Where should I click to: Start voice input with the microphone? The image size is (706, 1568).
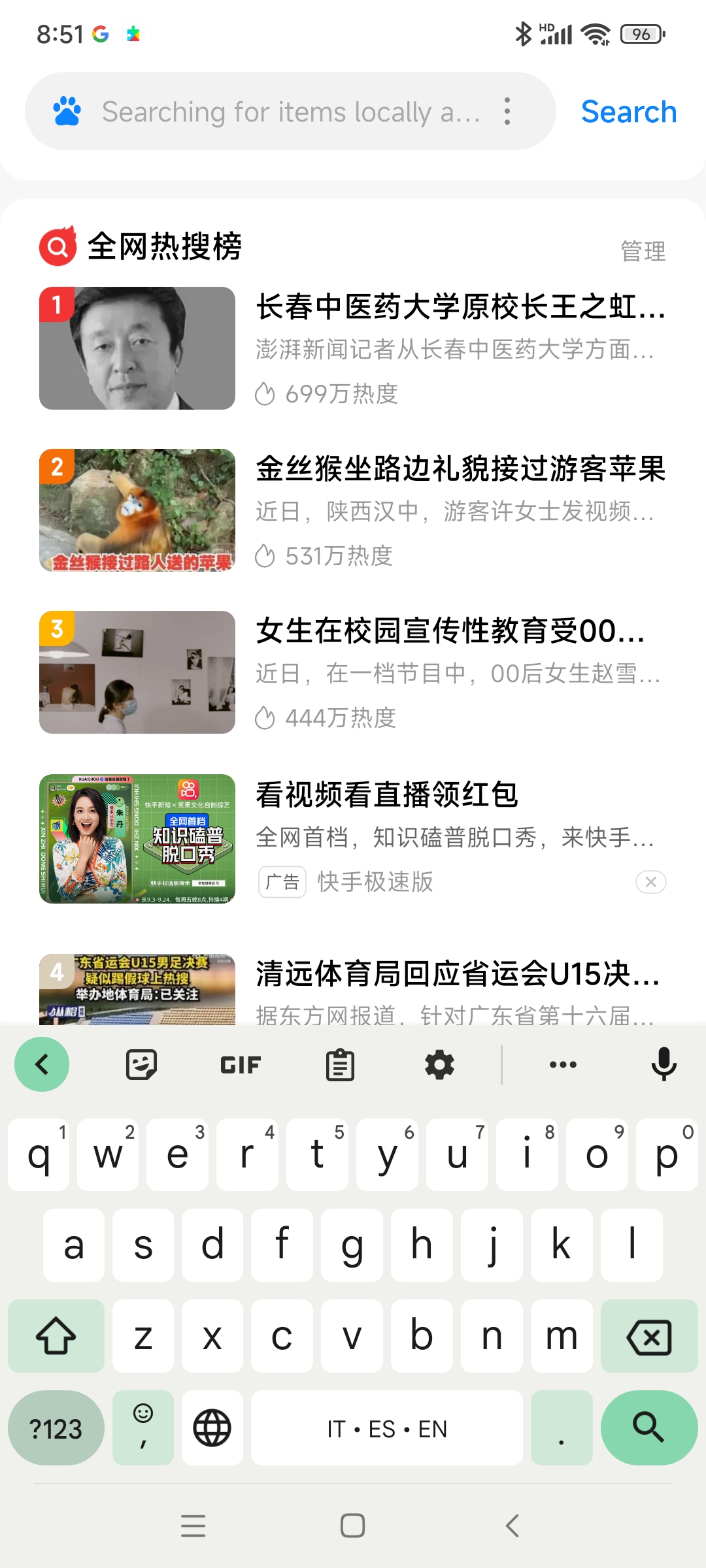664,1064
